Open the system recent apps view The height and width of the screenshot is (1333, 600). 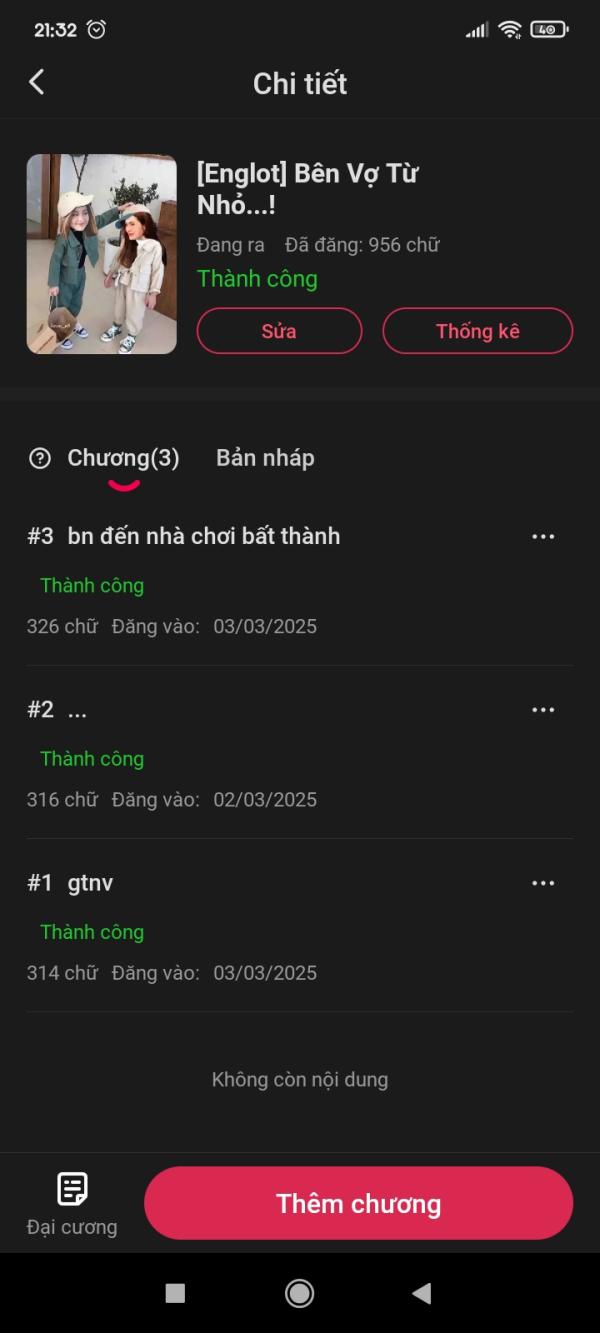pos(175,1293)
